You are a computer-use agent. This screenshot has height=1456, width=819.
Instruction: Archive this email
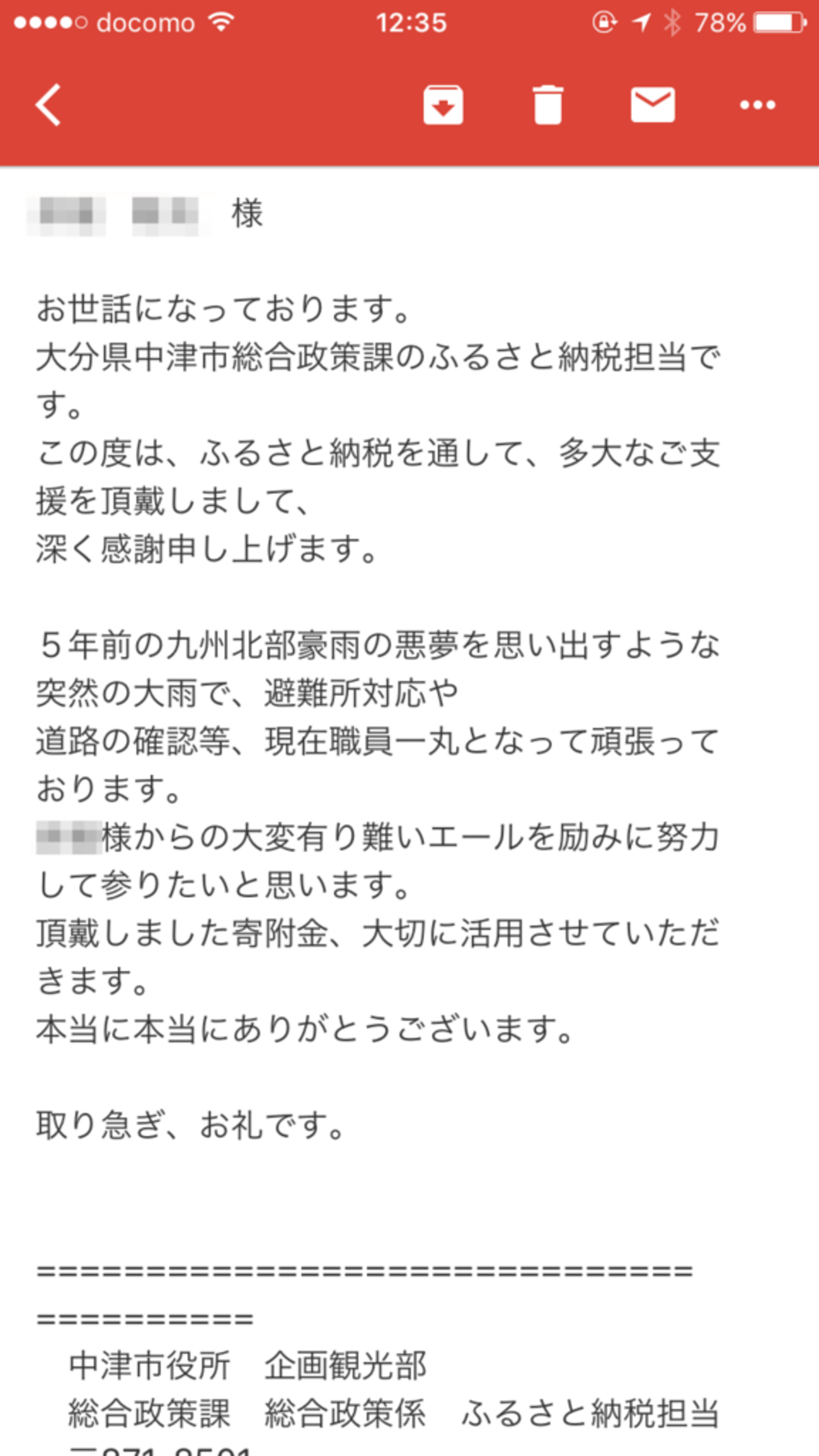443,105
